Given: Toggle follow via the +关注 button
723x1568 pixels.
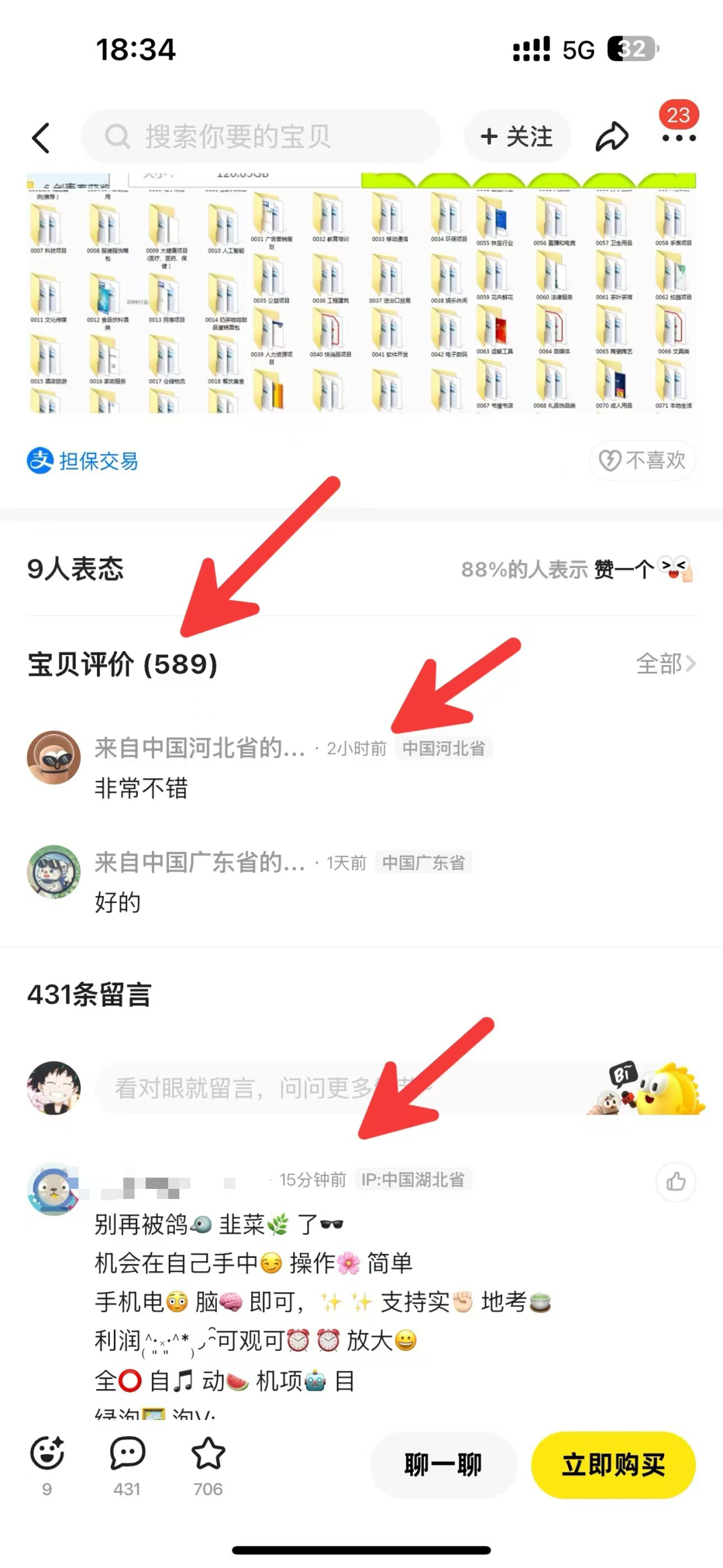Looking at the screenshot, I should pyautogui.click(x=517, y=136).
